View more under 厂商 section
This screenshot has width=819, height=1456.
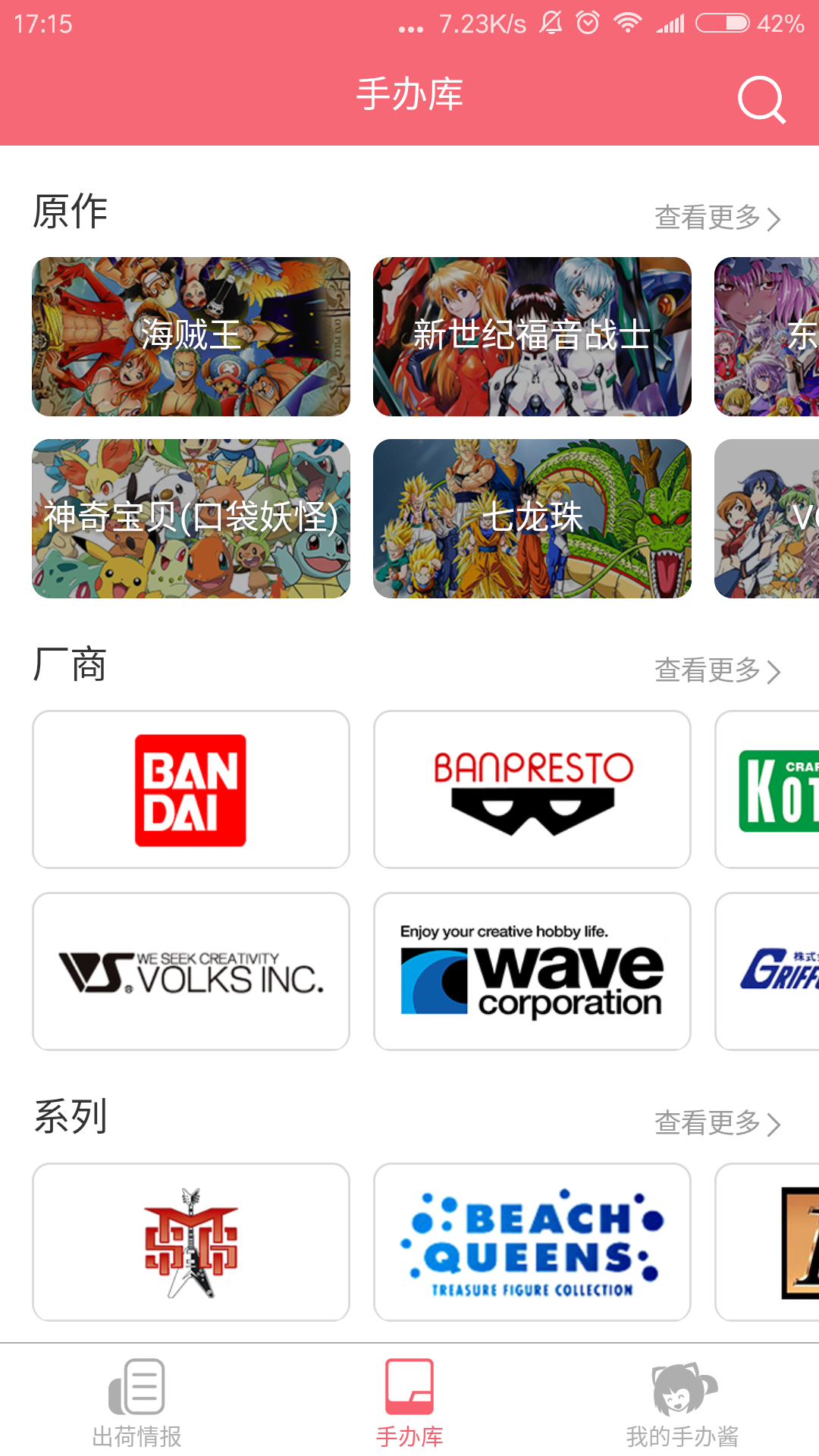coord(717,670)
